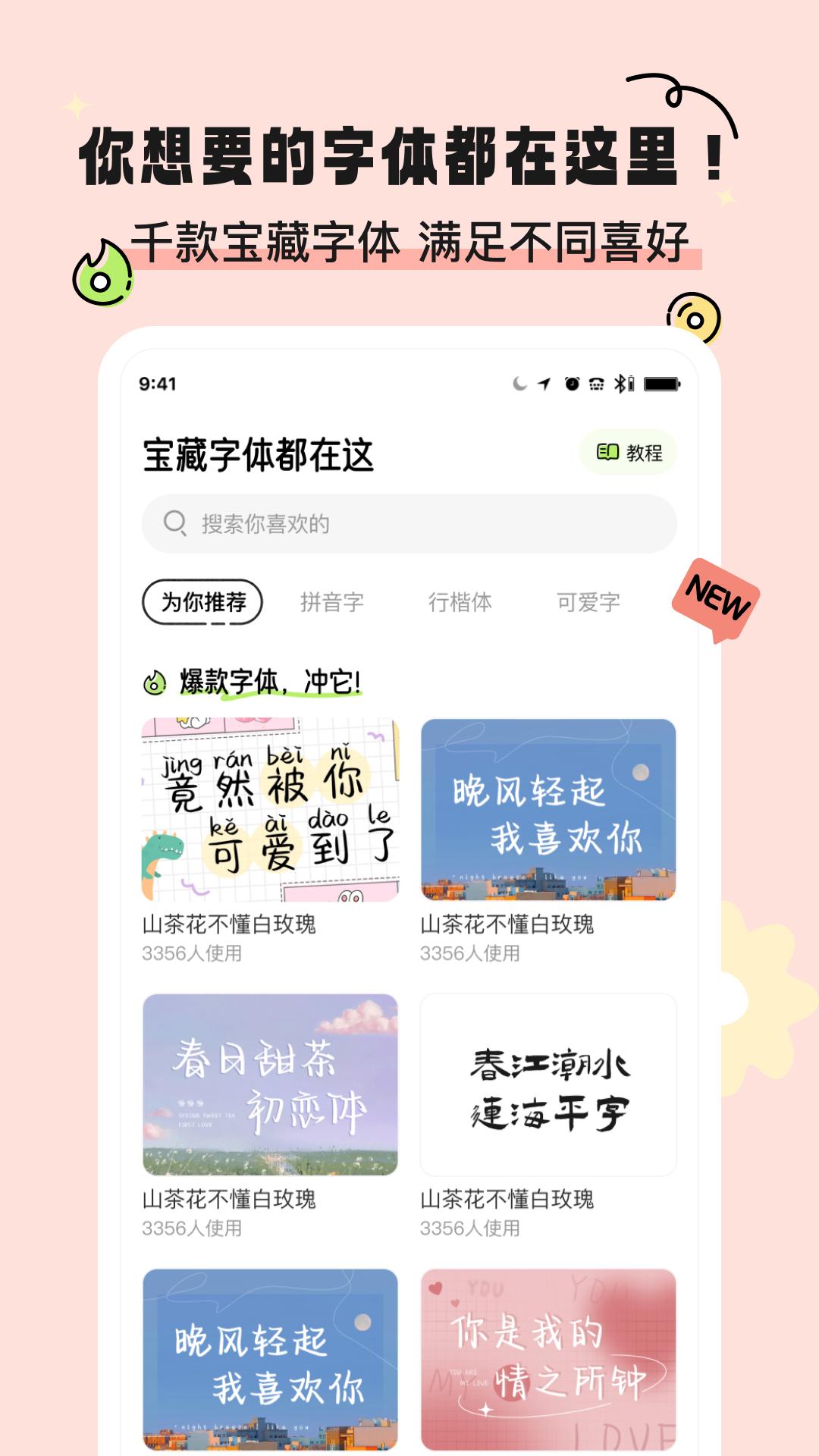819x1456 pixels.
Task: Open the 山茶花不懂白玫瑰 font link
Action: (231, 924)
